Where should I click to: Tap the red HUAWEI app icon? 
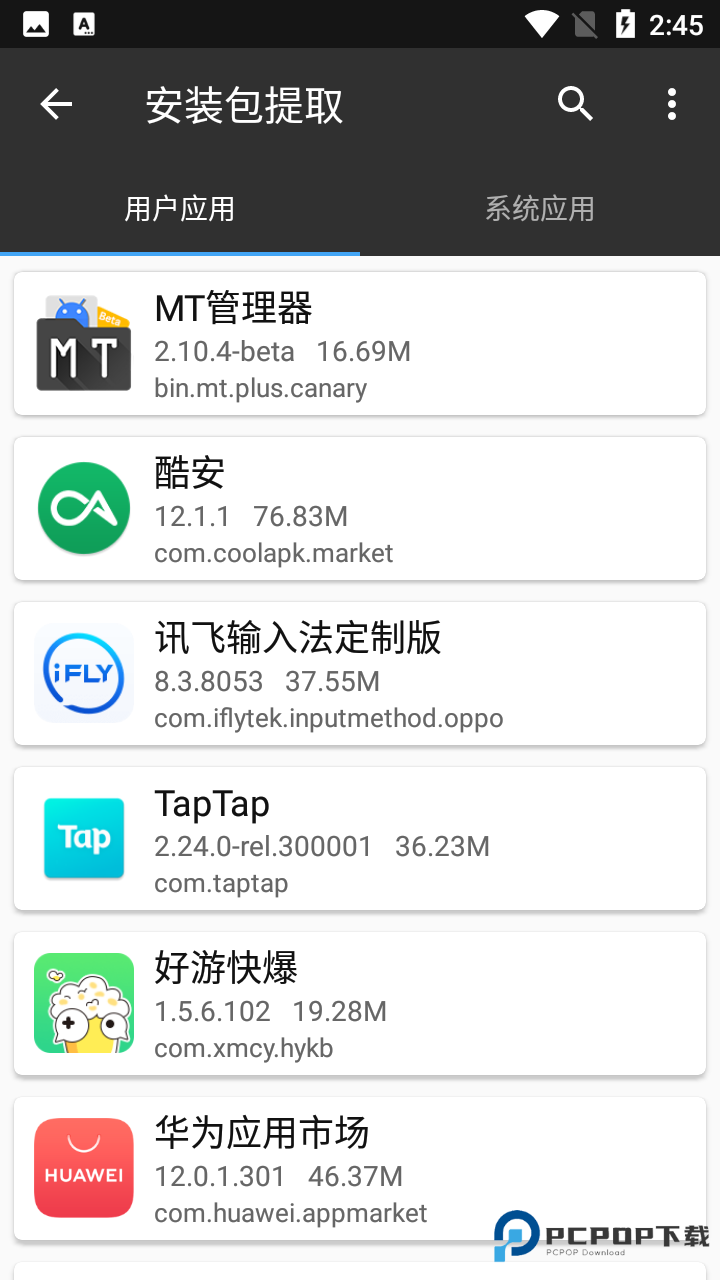coord(83,1167)
